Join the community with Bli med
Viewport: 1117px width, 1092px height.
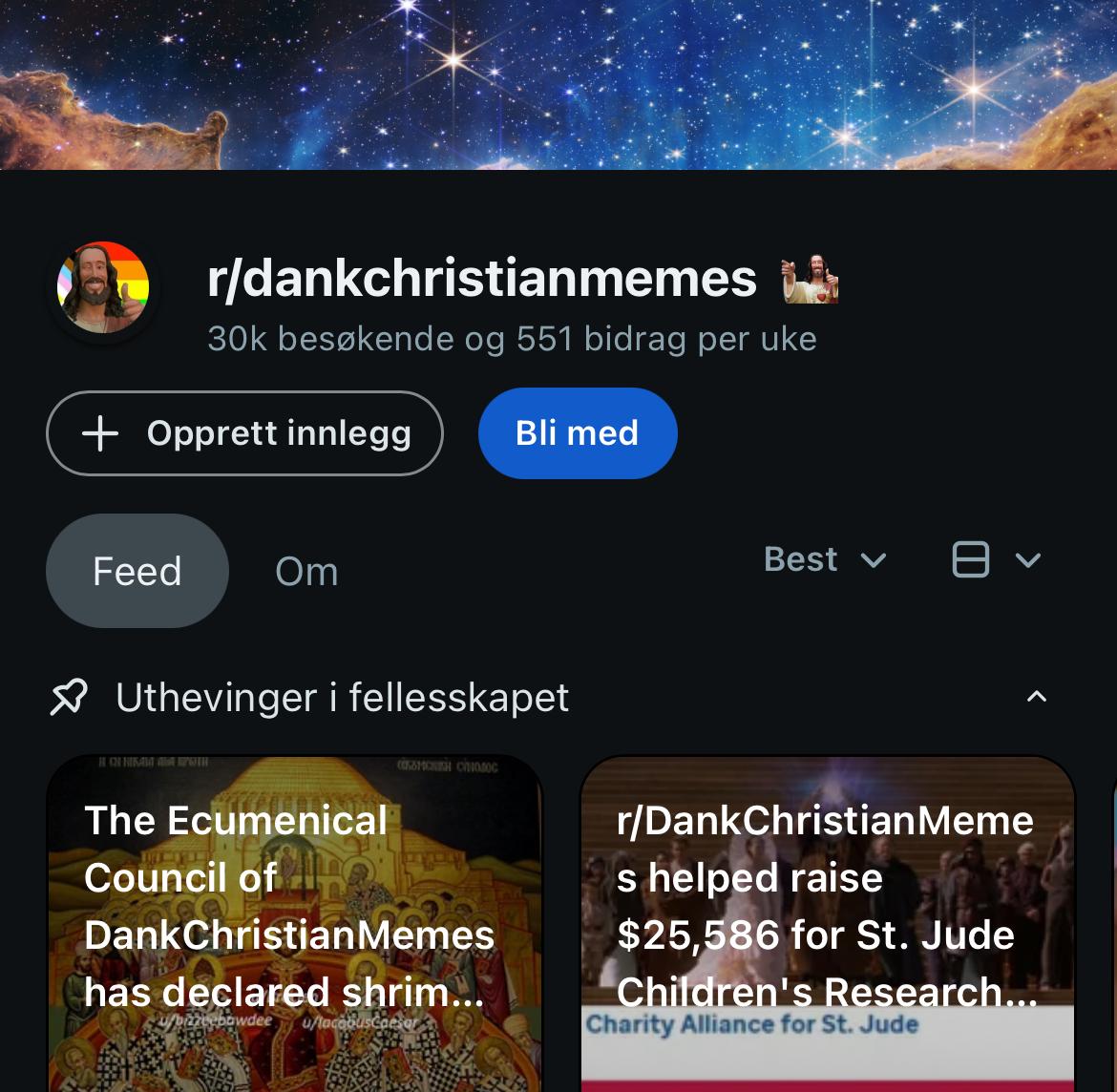[577, 433]
